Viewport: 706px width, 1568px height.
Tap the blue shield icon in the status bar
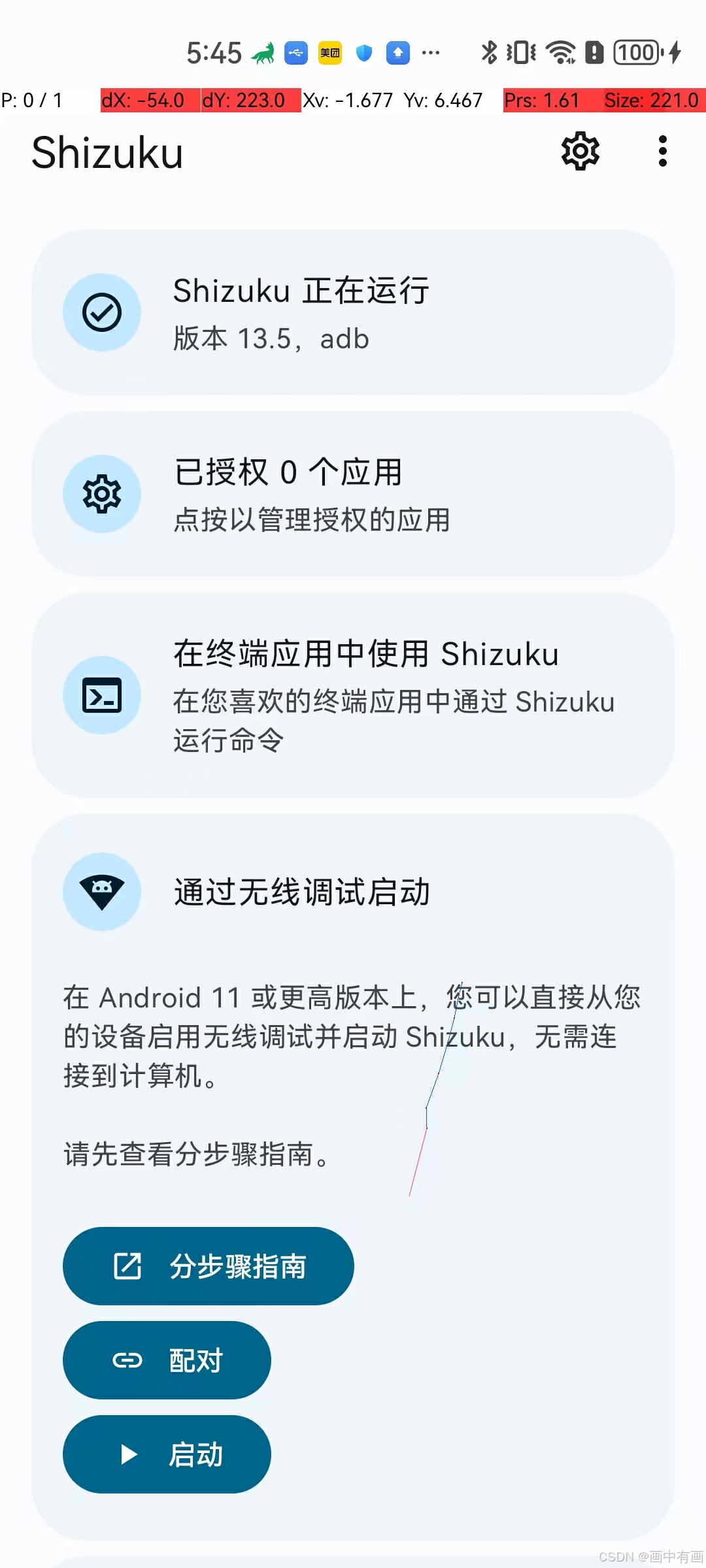(363, 53)
